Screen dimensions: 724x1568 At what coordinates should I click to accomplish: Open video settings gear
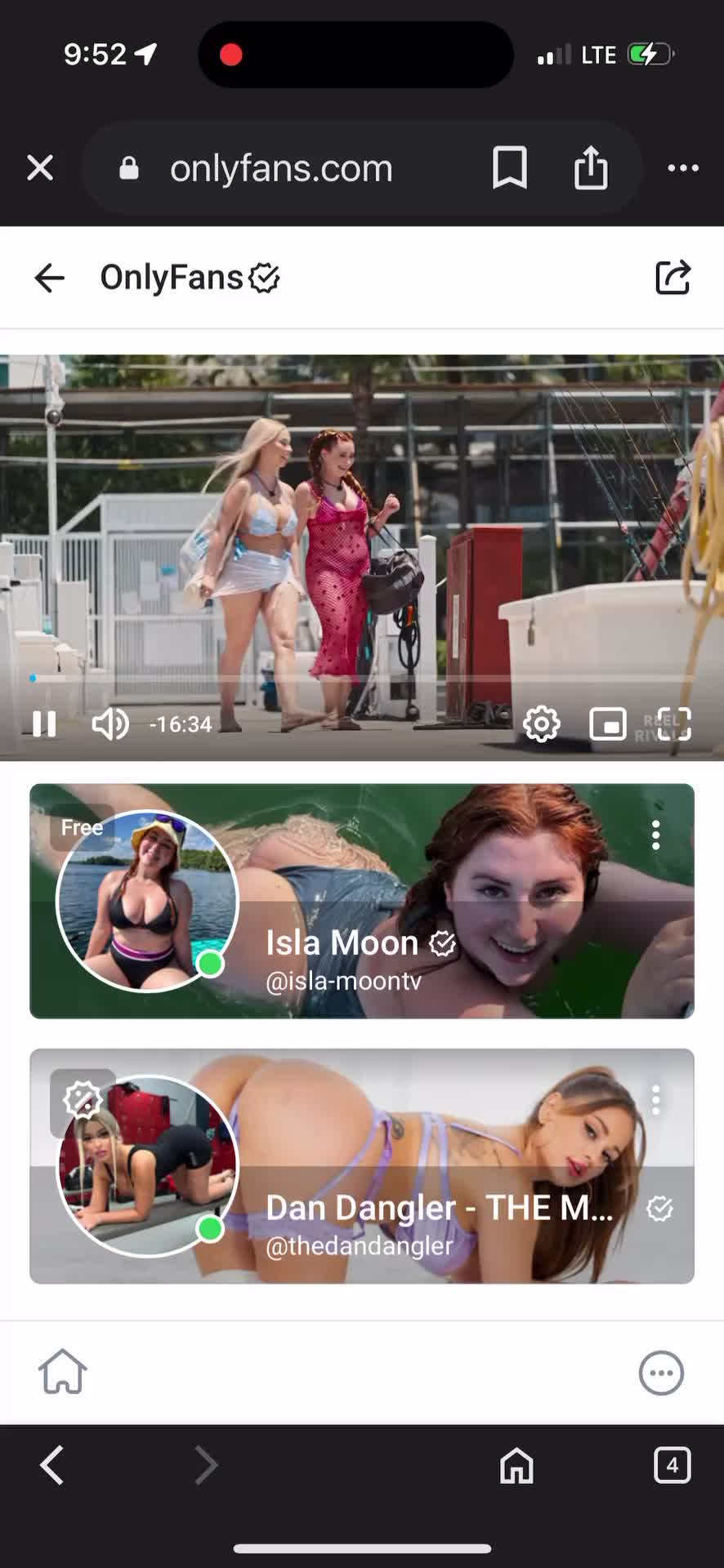542,724
